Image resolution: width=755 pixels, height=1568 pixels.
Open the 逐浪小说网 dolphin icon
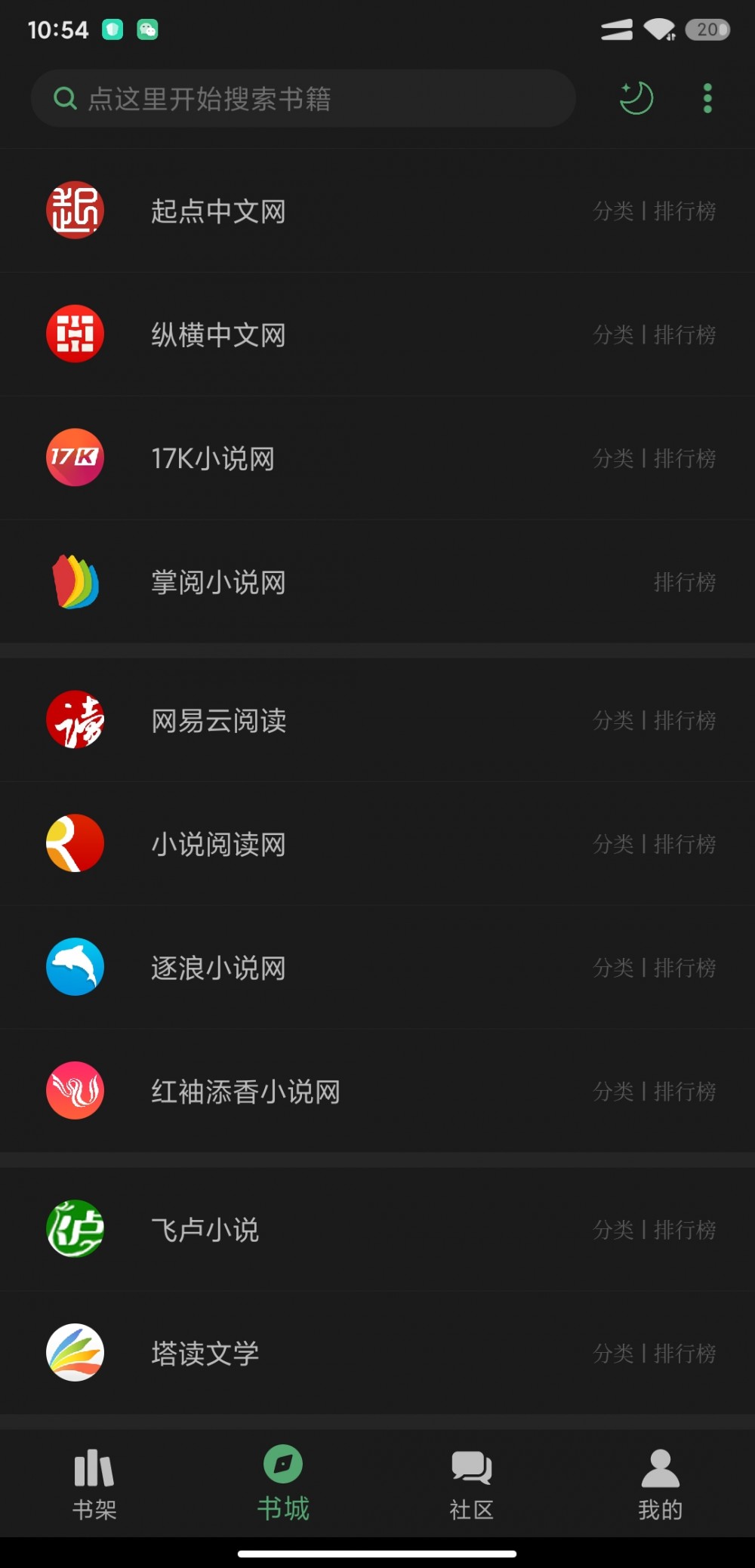pyautogui.click(x=75, y=967)
